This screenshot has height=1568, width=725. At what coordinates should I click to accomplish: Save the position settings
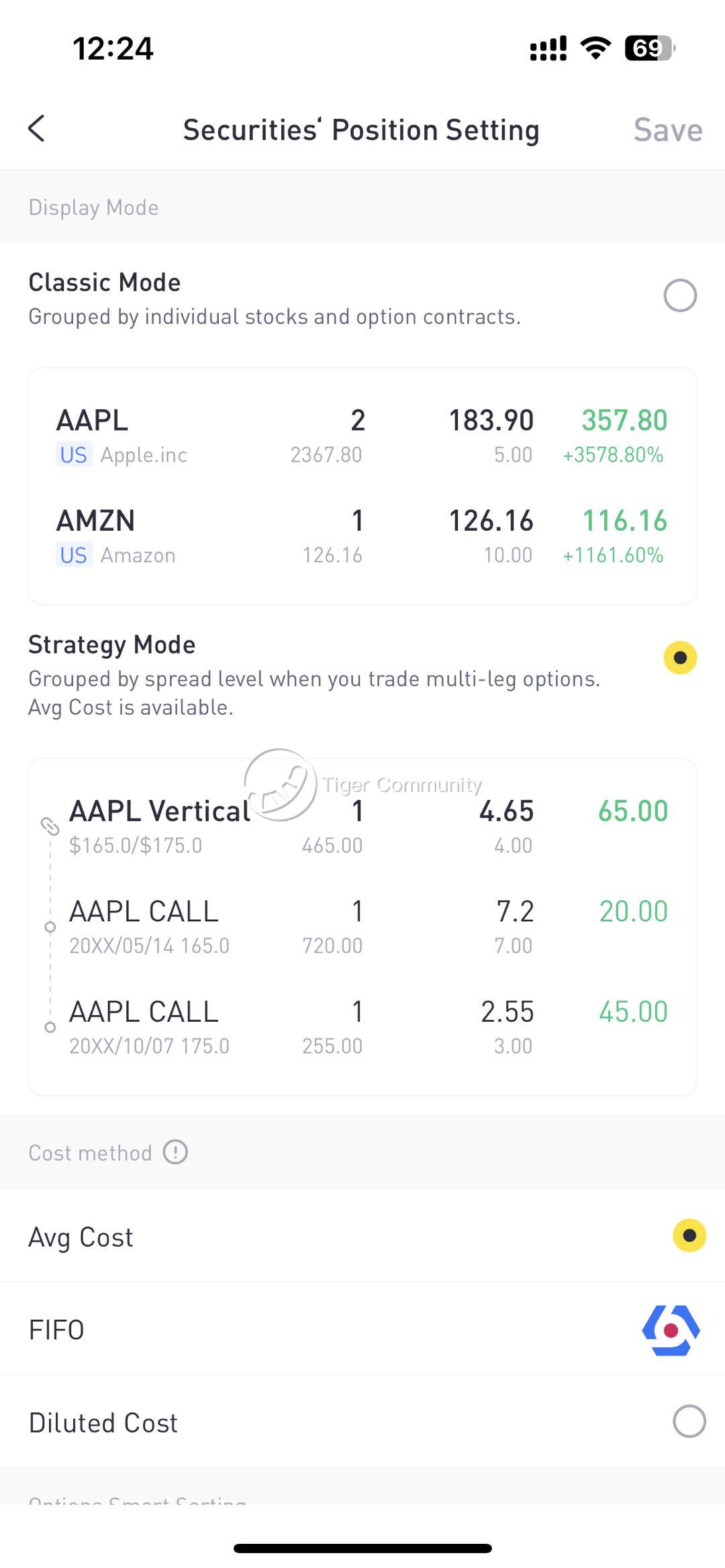[x=667, y=129]
